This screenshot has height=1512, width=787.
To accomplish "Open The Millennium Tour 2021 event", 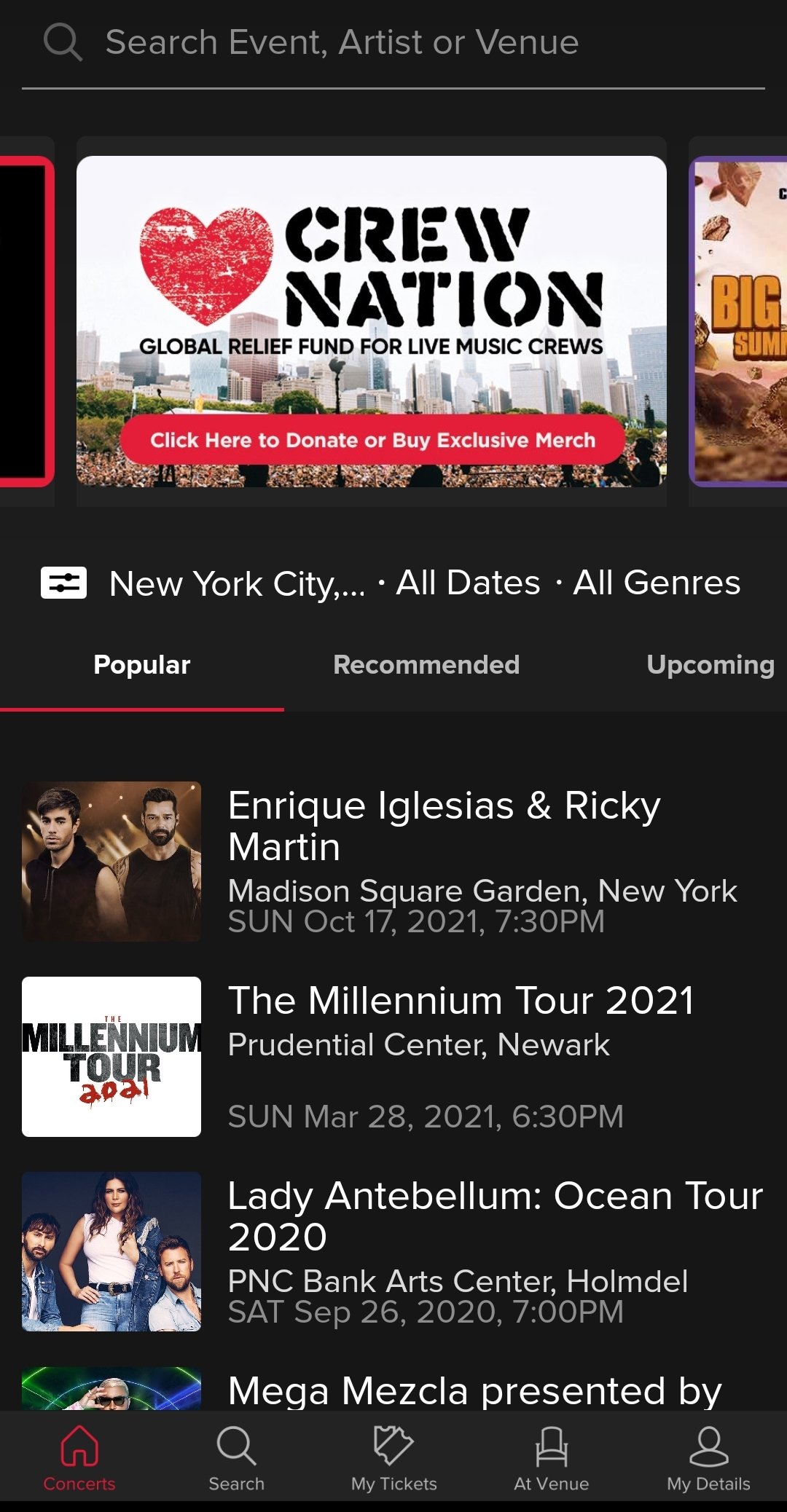I will 393,1057.
